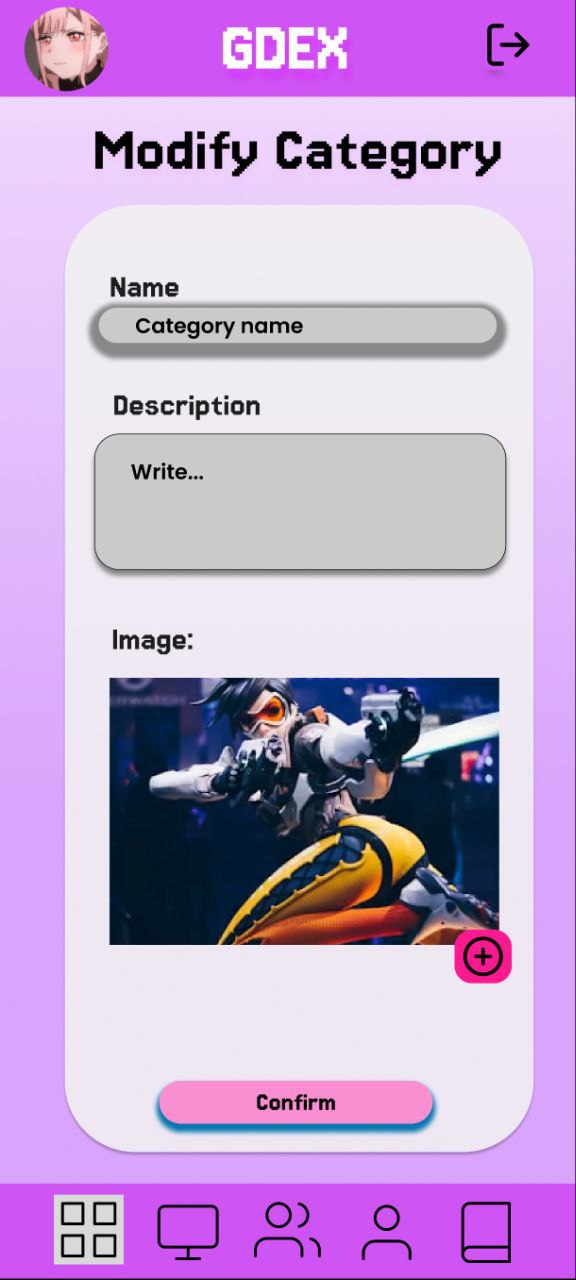
Task: Tap the logout icon
Action: point(507,45)
